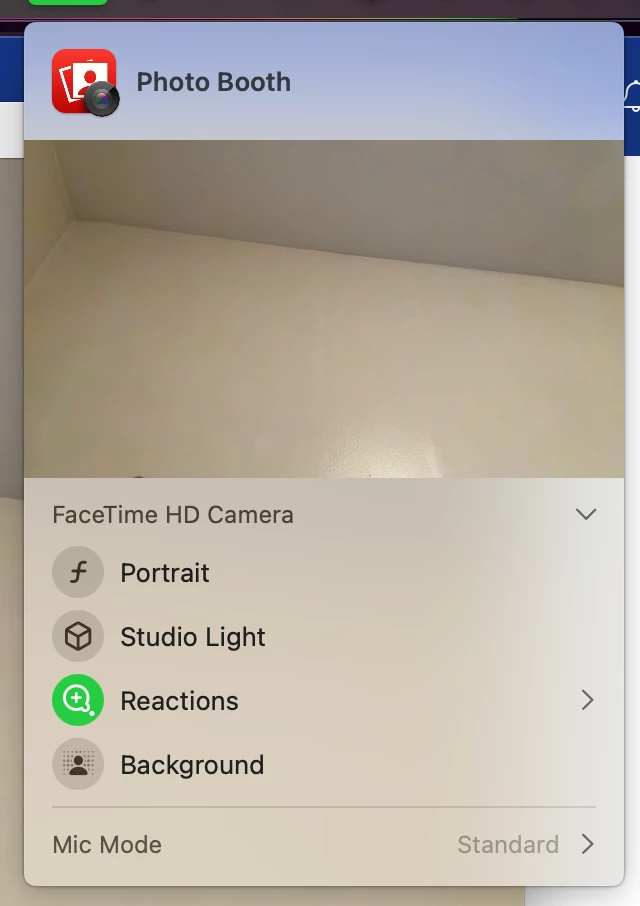
Task: Enable Portrait mode
Action: pyautogui.click(x=78, y=573)
